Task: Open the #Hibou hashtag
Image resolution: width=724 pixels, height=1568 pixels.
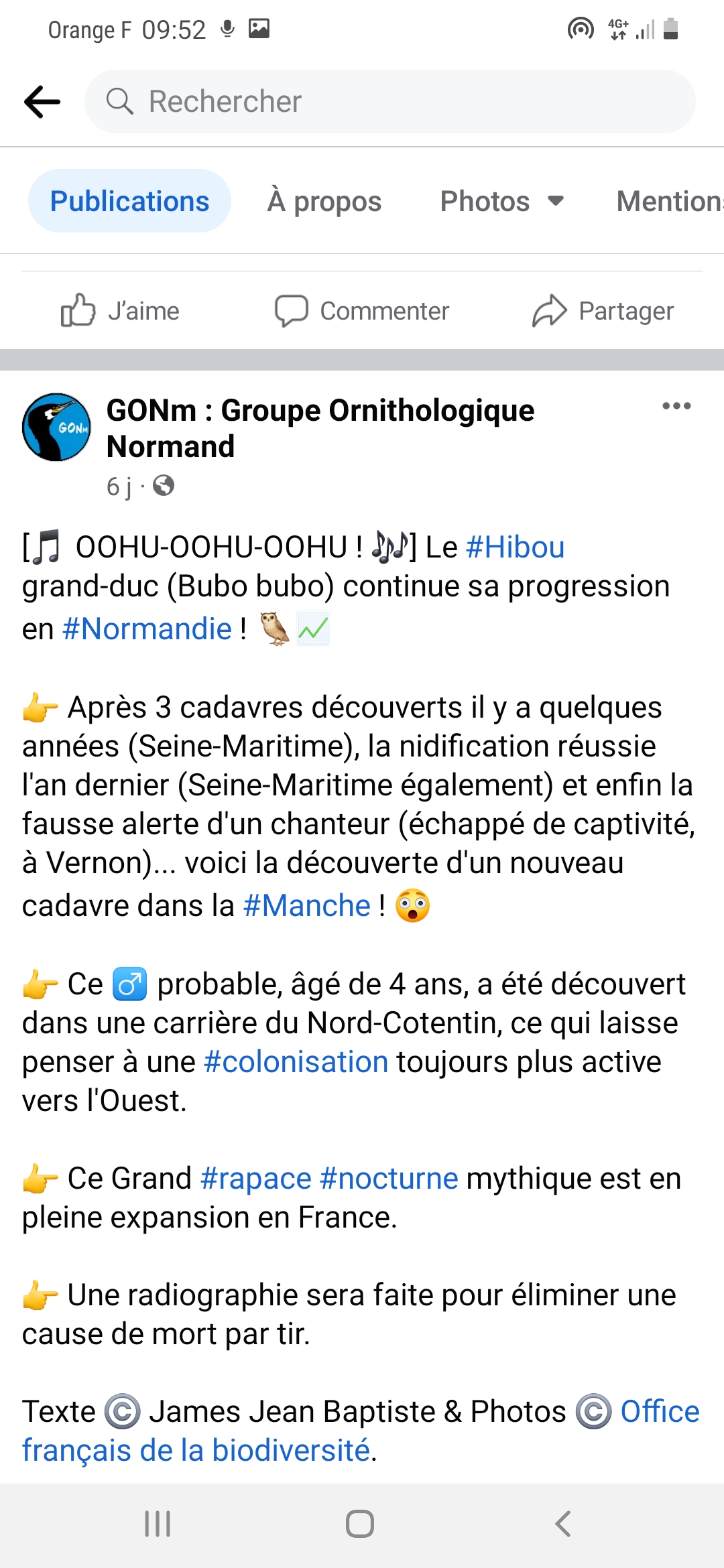Action: (x=515, y=547)
